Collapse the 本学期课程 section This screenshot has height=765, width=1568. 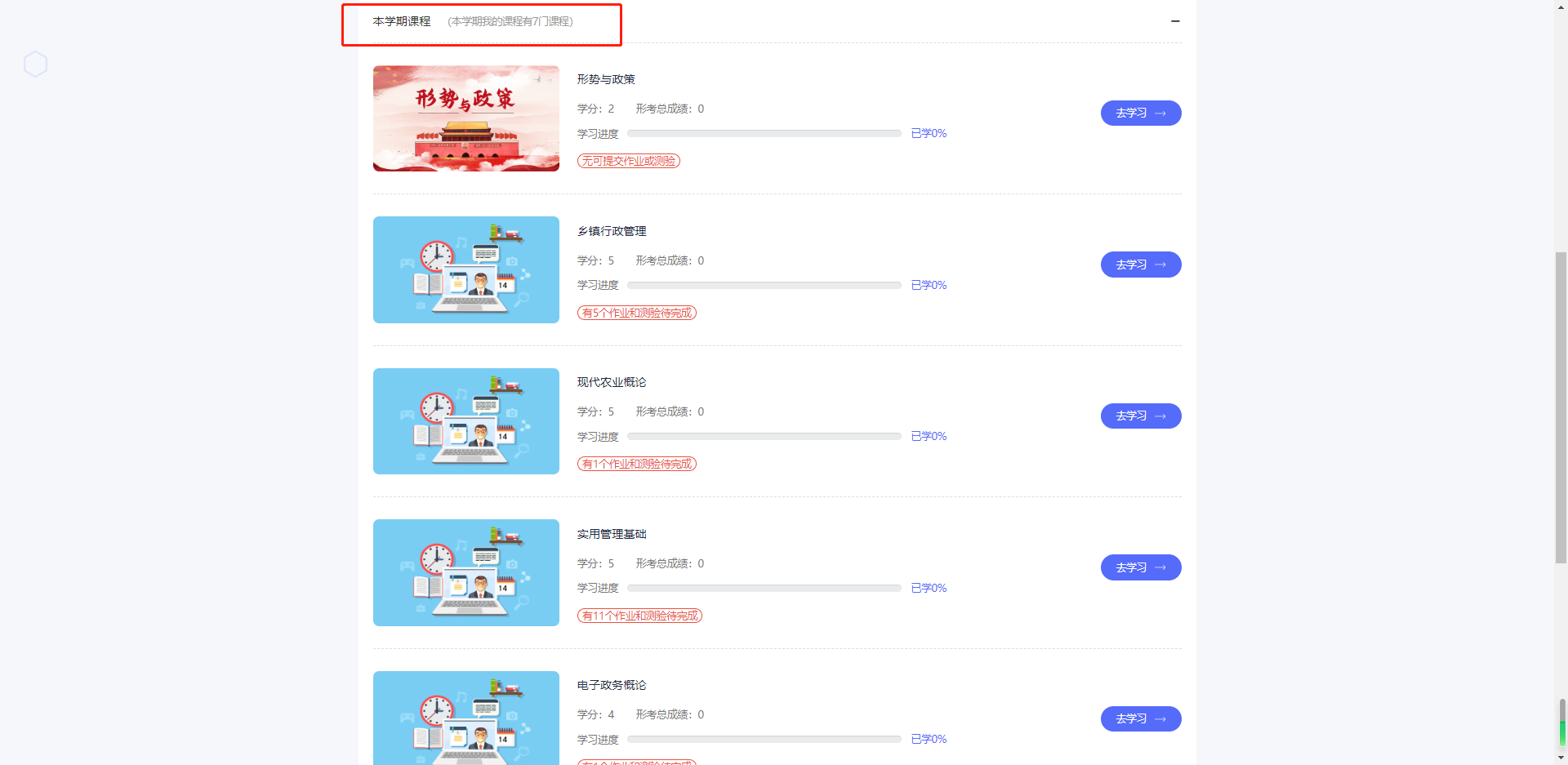click(x=1174, y=21)
